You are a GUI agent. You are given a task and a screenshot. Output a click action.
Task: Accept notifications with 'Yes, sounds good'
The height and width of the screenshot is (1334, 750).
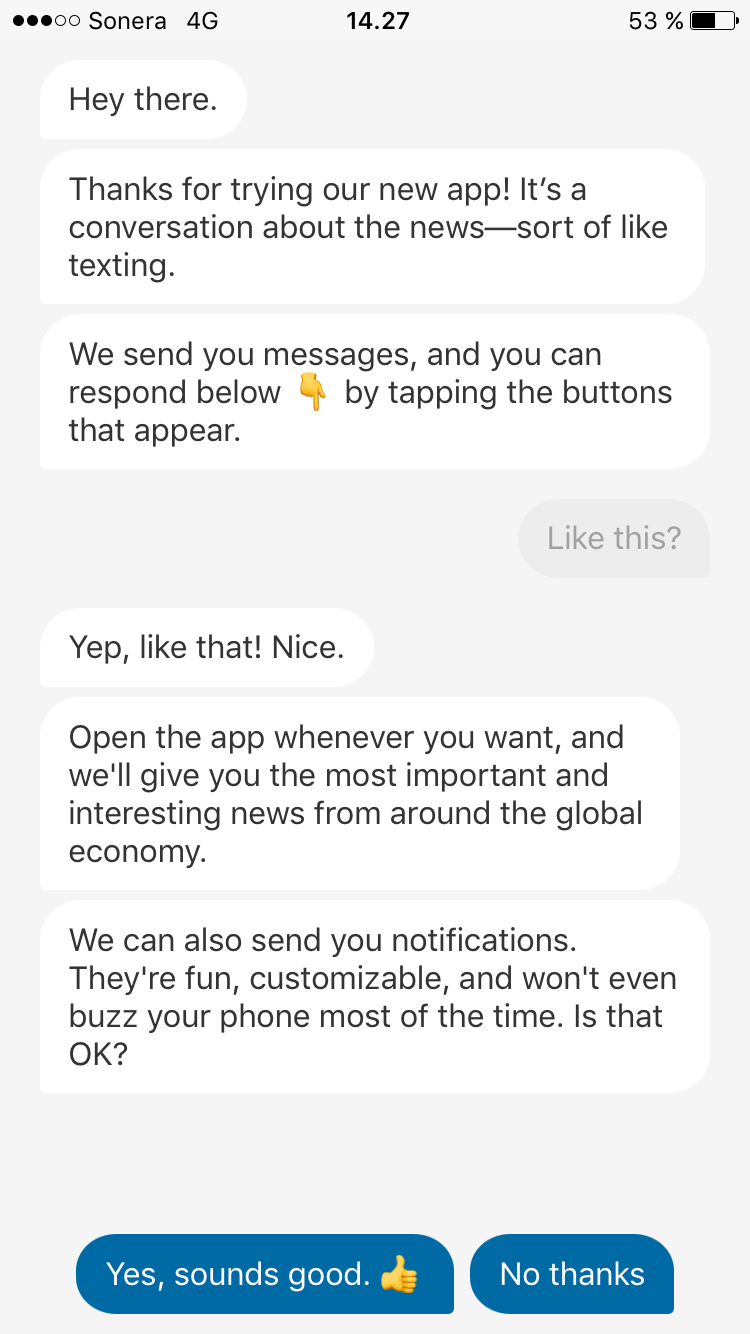coord(264,1274)
